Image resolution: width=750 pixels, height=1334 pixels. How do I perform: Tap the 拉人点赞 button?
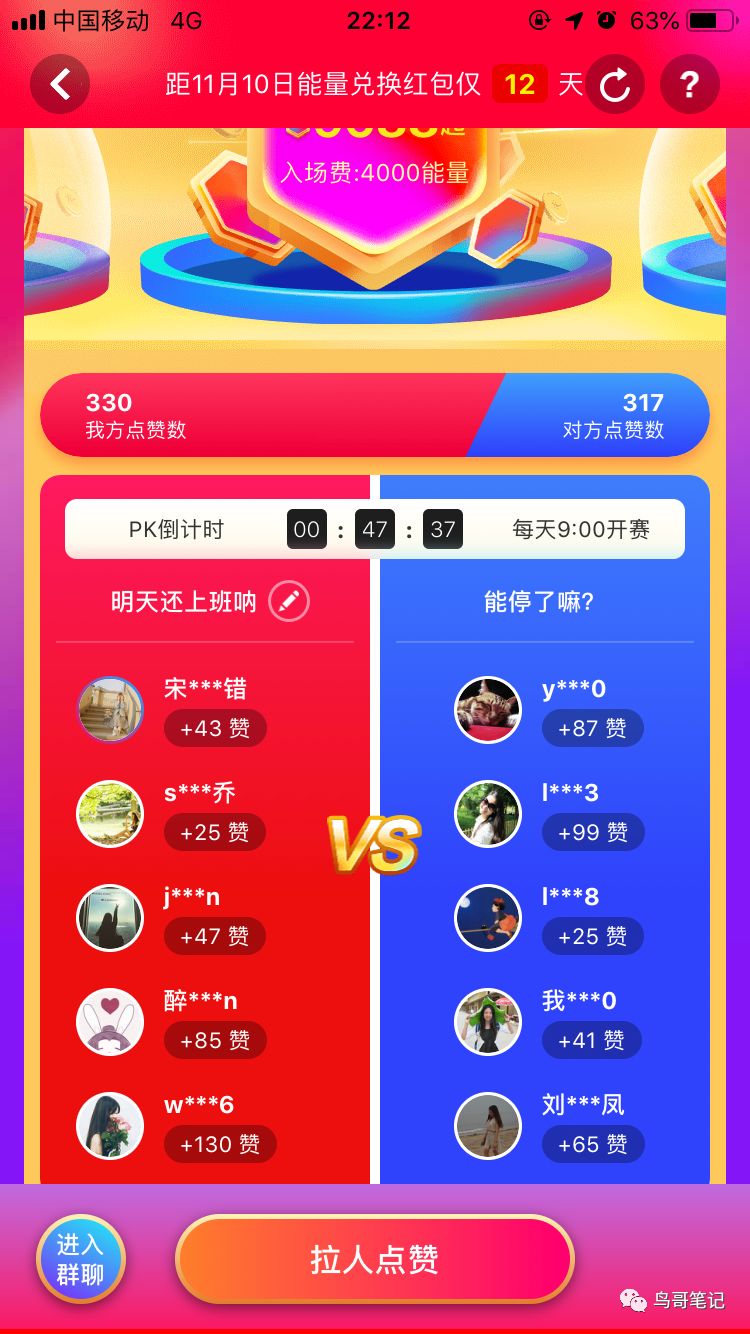pos(374,1260)
